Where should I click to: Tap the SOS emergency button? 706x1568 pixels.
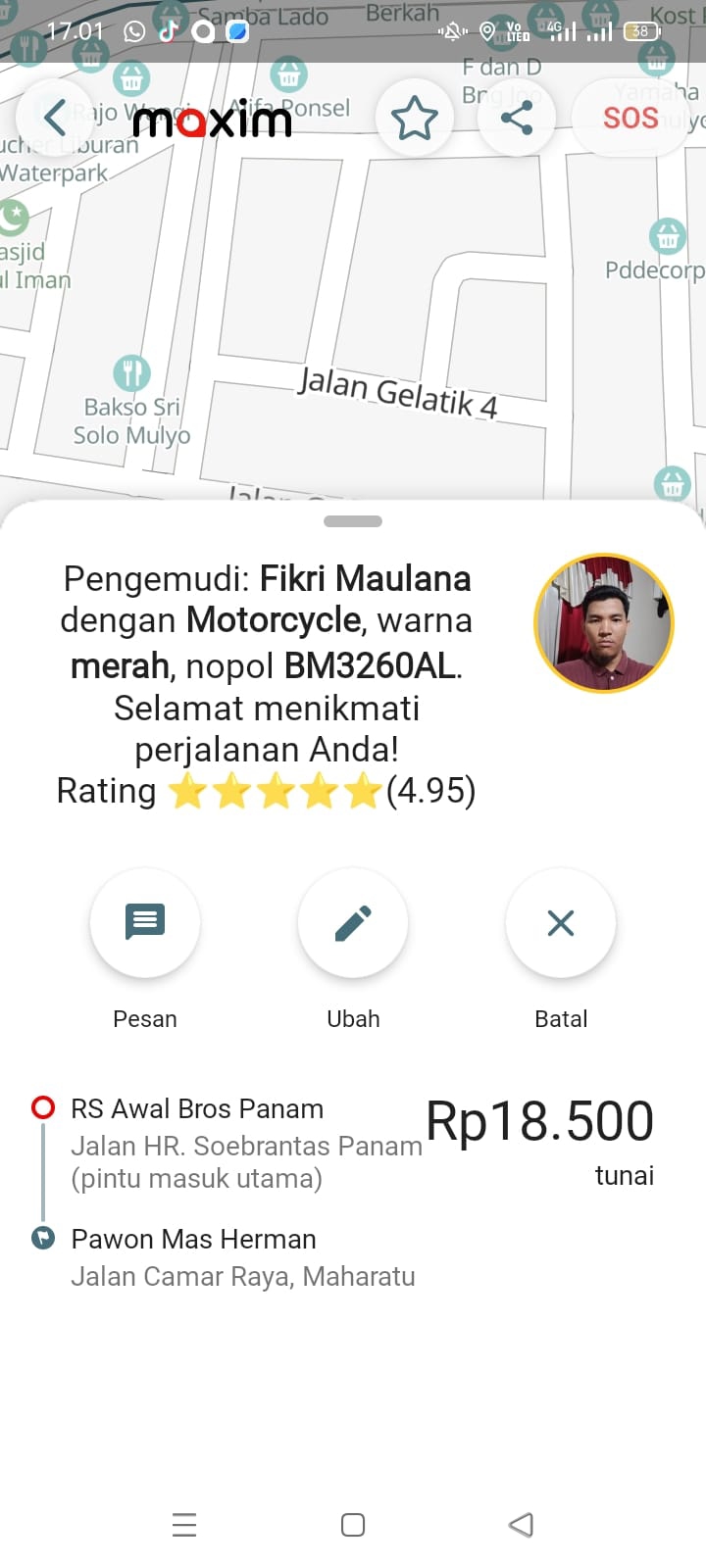coord(630,119)
